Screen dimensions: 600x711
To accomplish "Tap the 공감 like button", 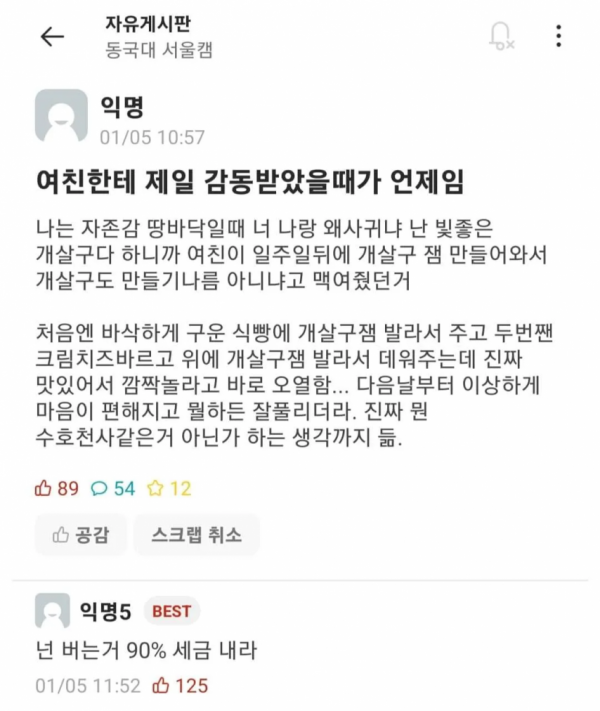I will coord(80,535).
